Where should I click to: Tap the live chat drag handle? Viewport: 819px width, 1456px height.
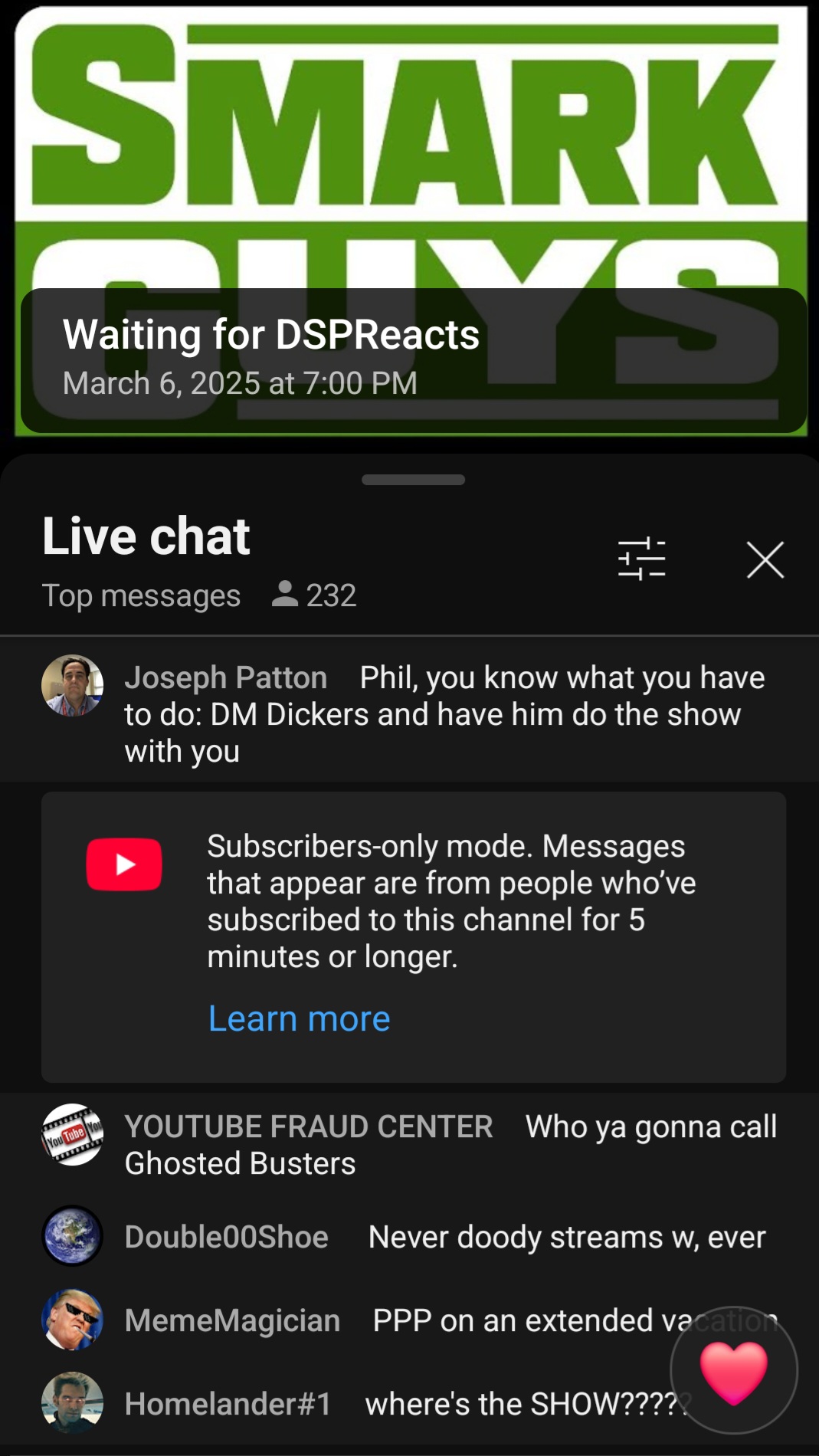tap(413, 480)
